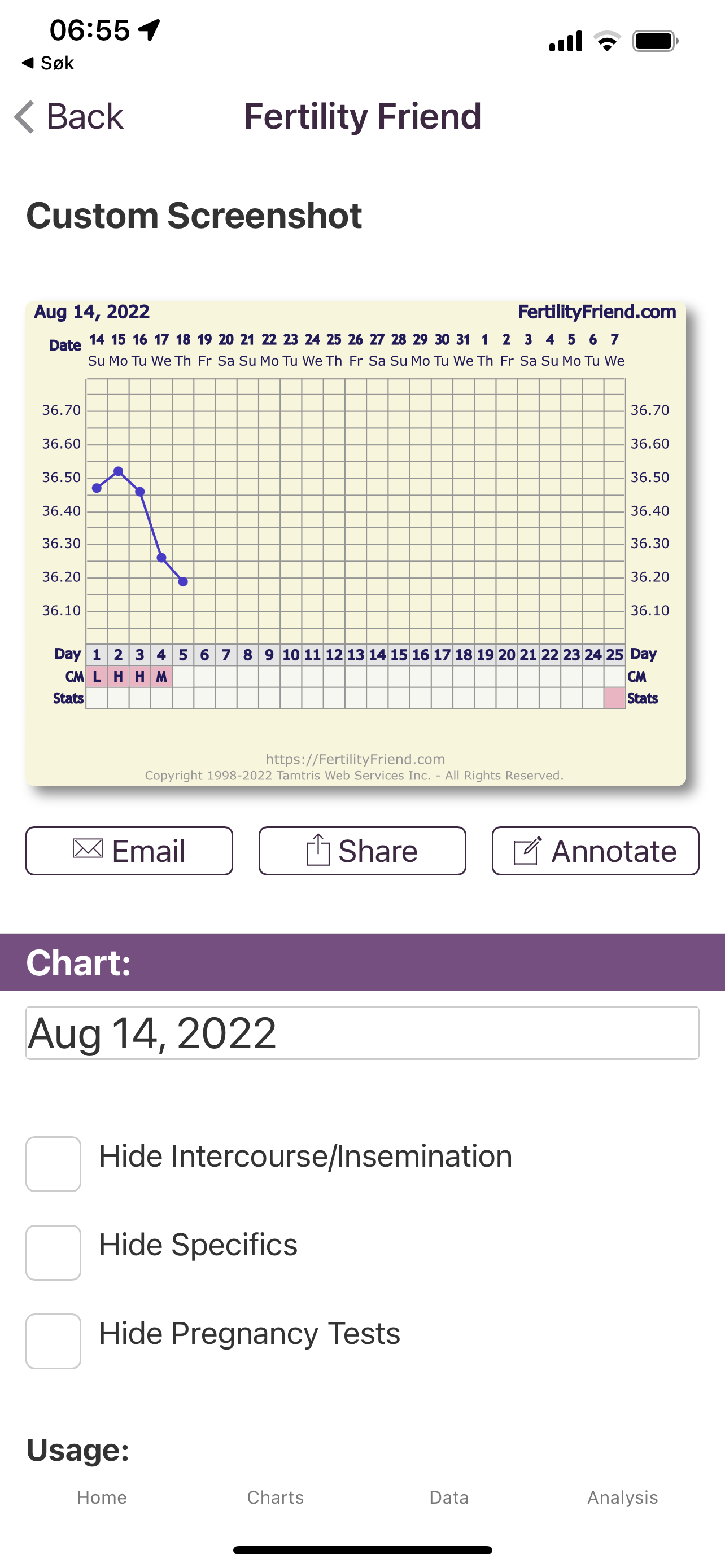Image resolution: width=725 pixels, height=1568 pixels.
Task: Tick the Hide Pregnancy Tests checkbox
Action: 54,1341
